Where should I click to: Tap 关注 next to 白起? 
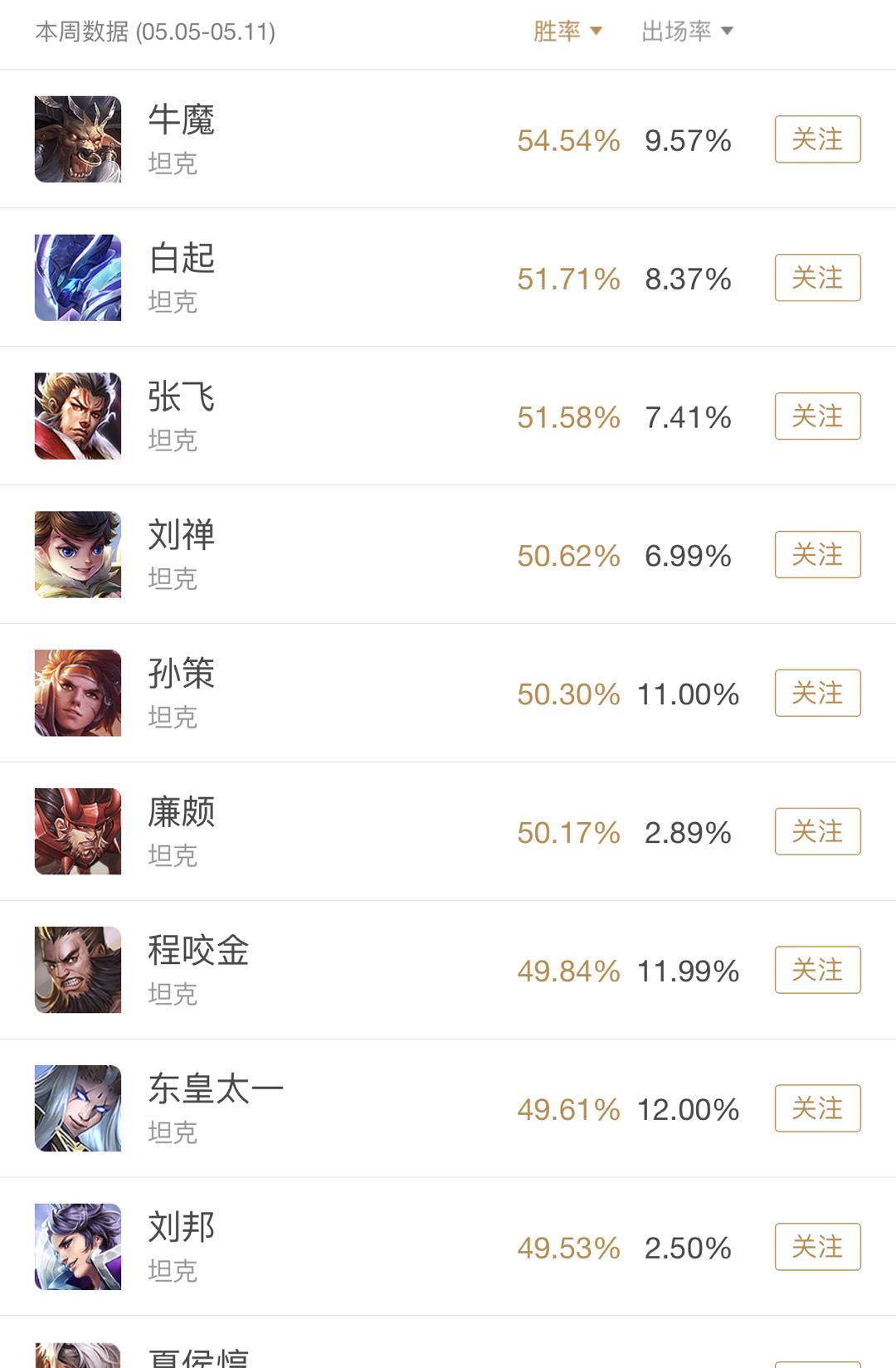[x=817, y=278]
